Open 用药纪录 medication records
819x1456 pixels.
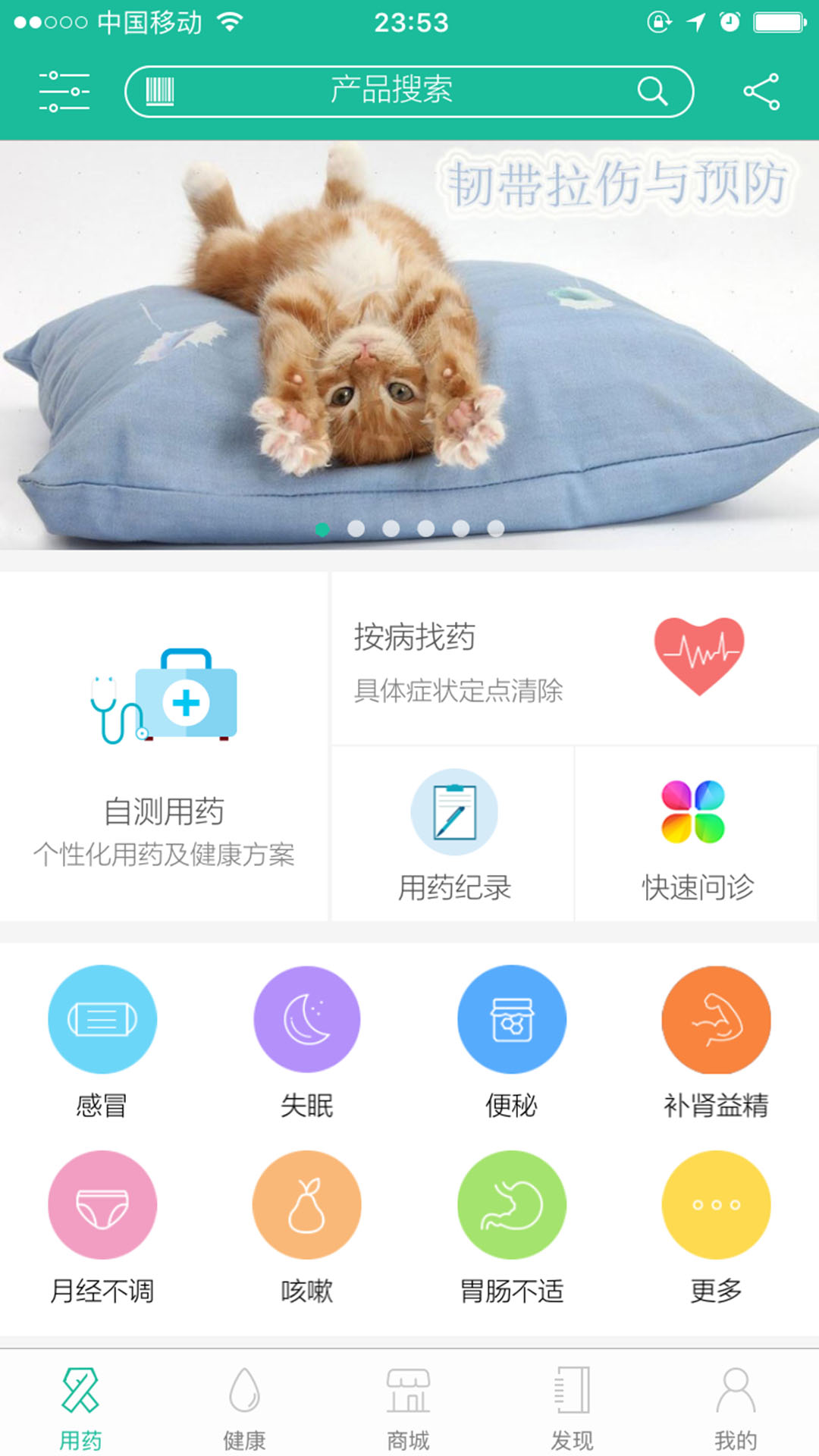453,834
